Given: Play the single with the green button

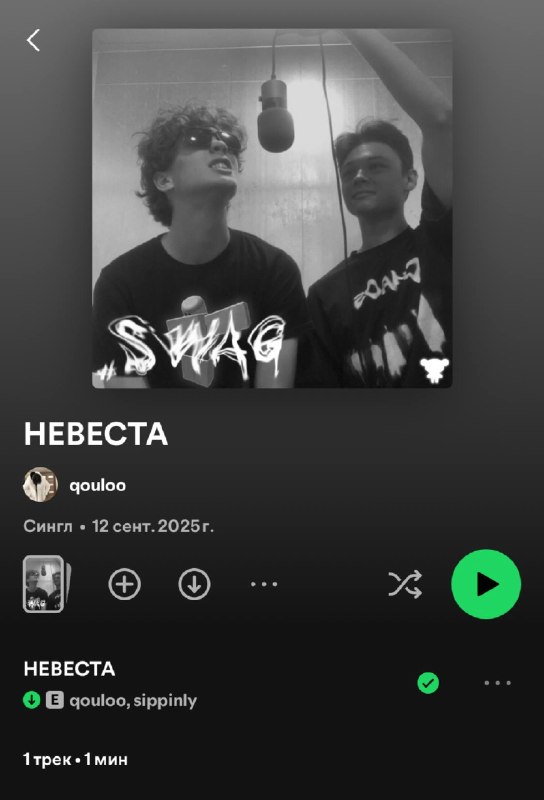Looking at the screenshot, I should [486, 584].
